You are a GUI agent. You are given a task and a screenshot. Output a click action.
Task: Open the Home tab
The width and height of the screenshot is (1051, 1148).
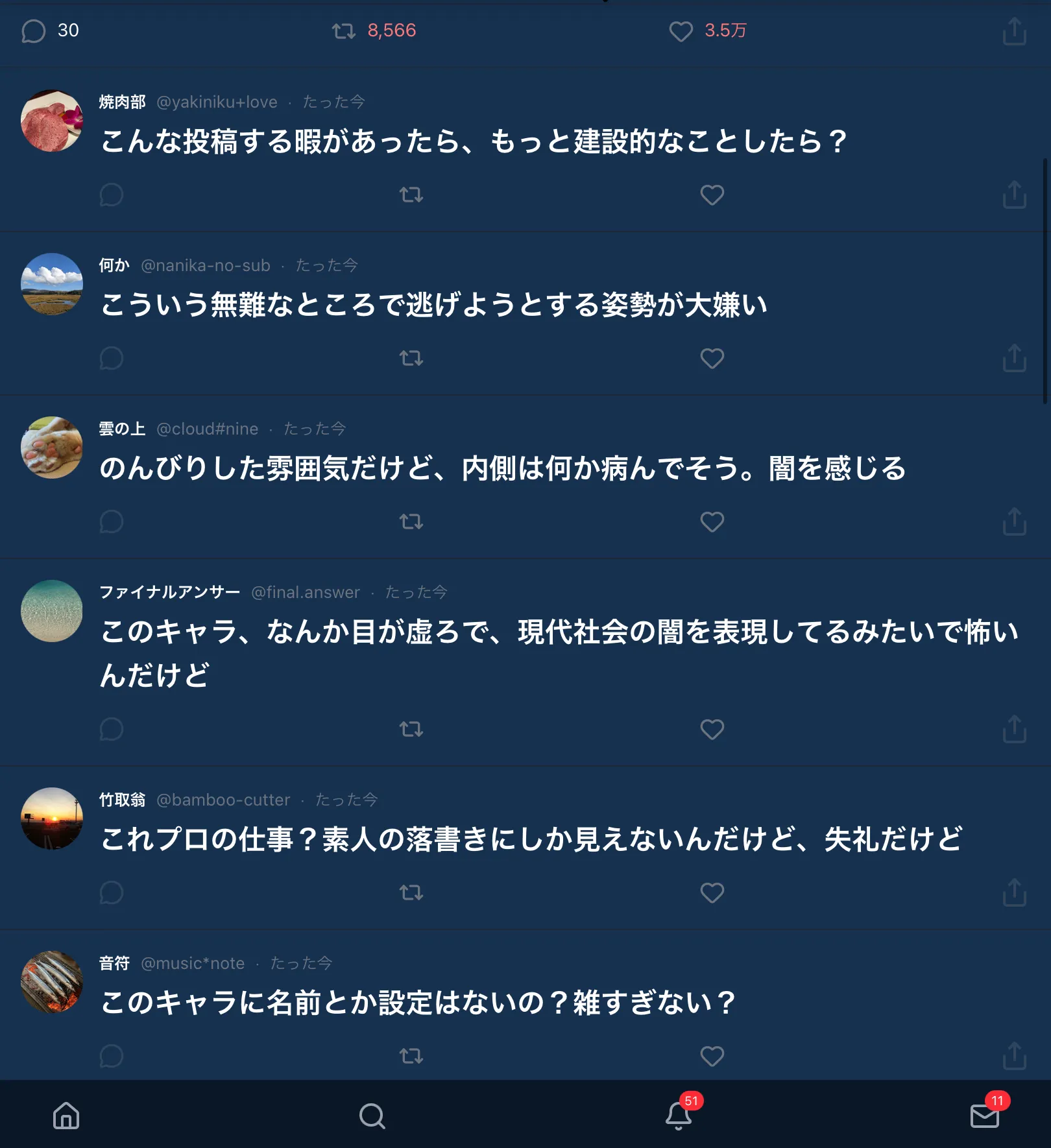[66, 1116]
